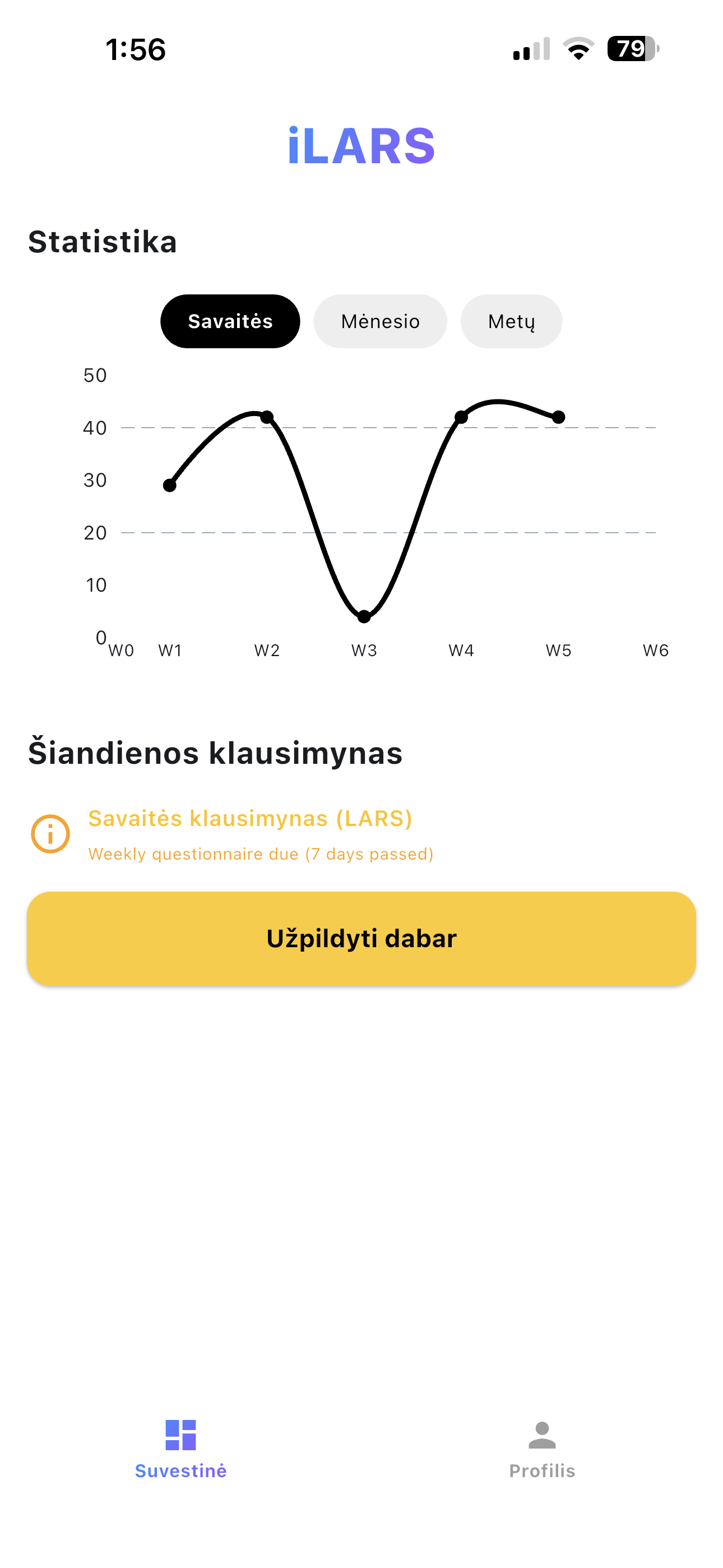Switch to the Mėnesio view
723x1568 pixels.
click(x=380, y=321)
